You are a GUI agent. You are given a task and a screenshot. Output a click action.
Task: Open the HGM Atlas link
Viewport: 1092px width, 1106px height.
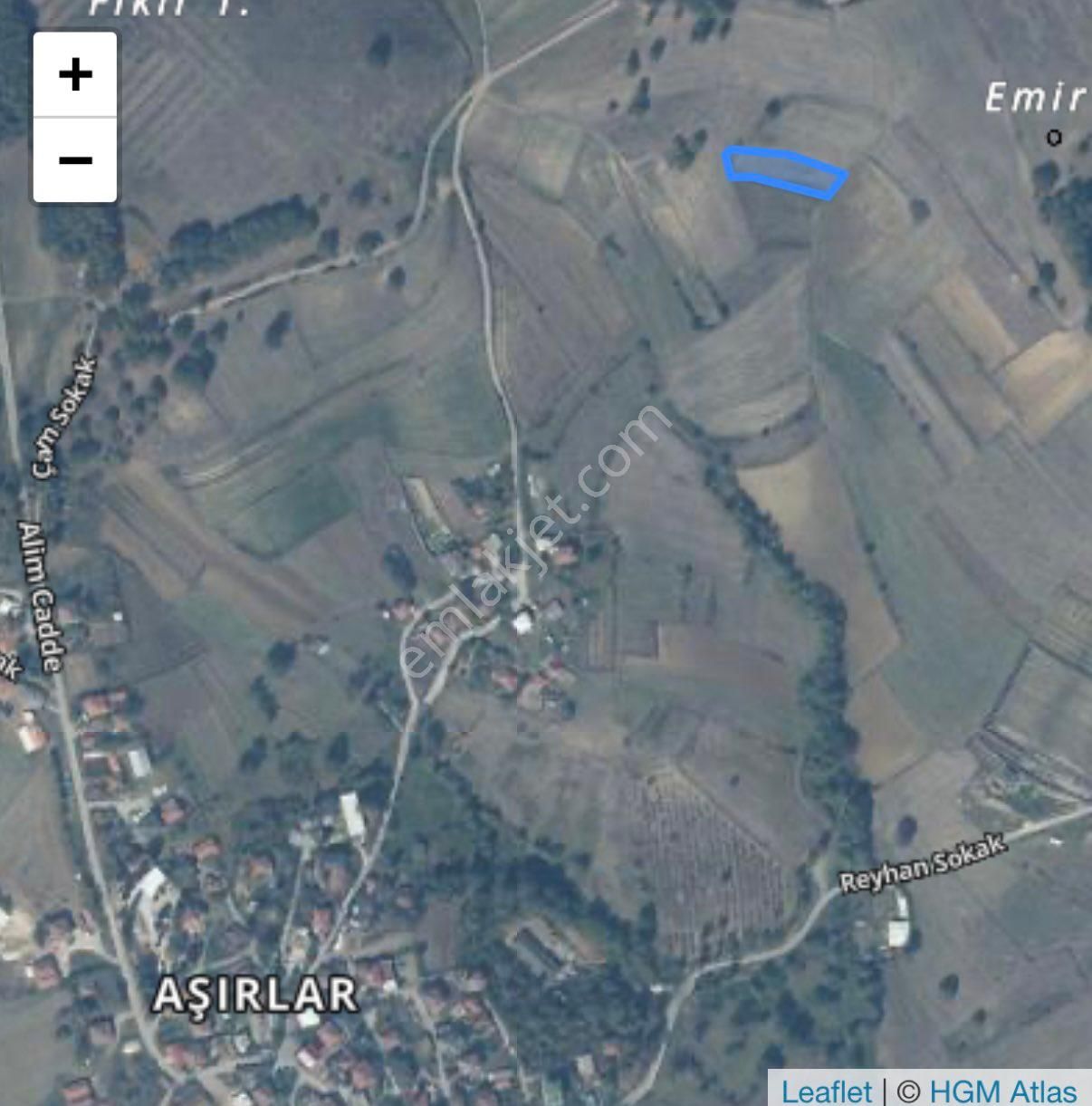[x=1002, y=1091]
